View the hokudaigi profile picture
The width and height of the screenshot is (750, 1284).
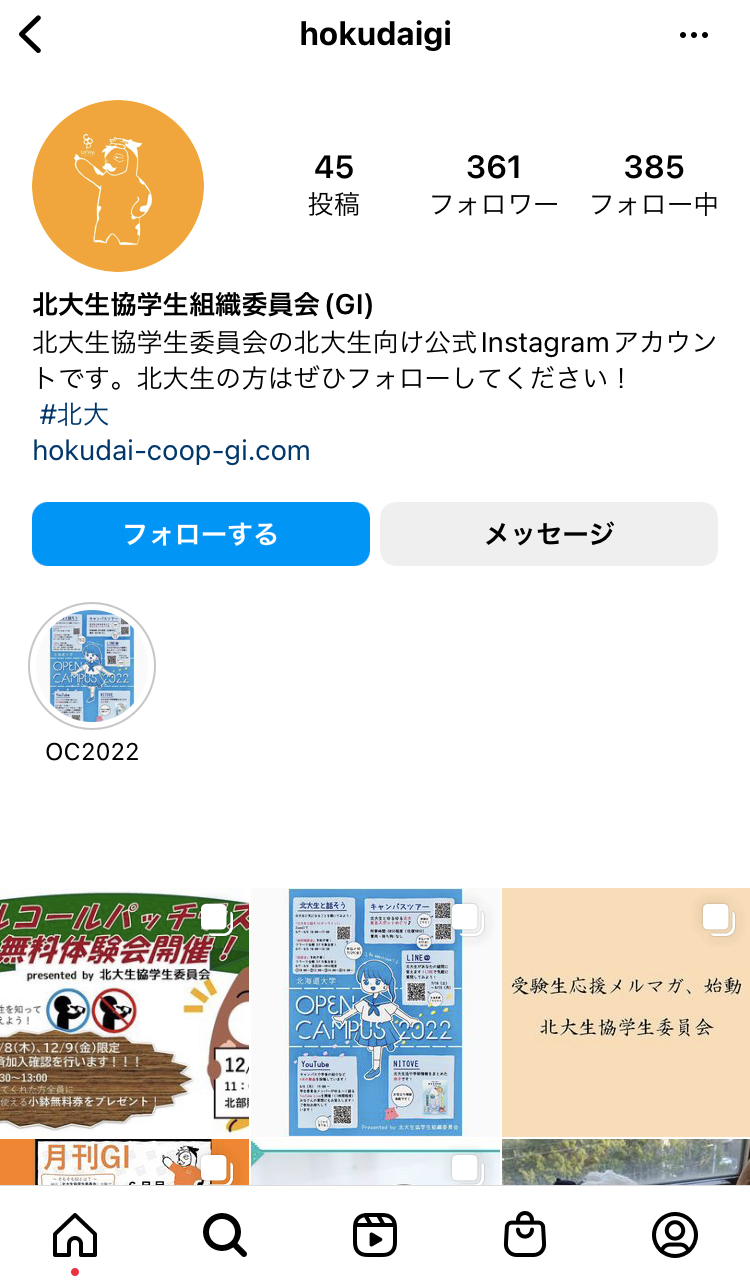(x=117, y=186)
